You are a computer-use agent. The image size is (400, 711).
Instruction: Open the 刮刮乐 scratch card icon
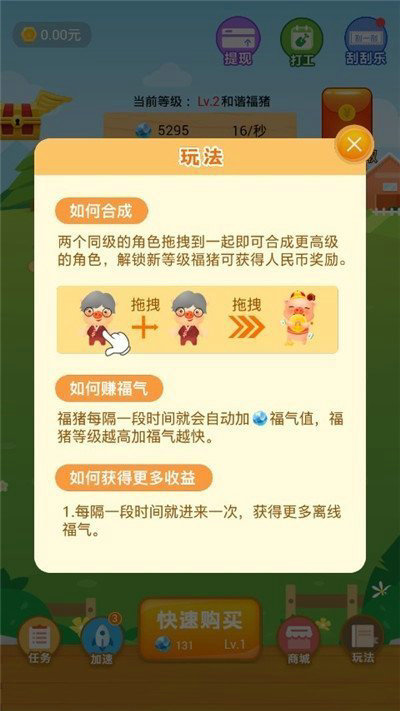point(366,42)
